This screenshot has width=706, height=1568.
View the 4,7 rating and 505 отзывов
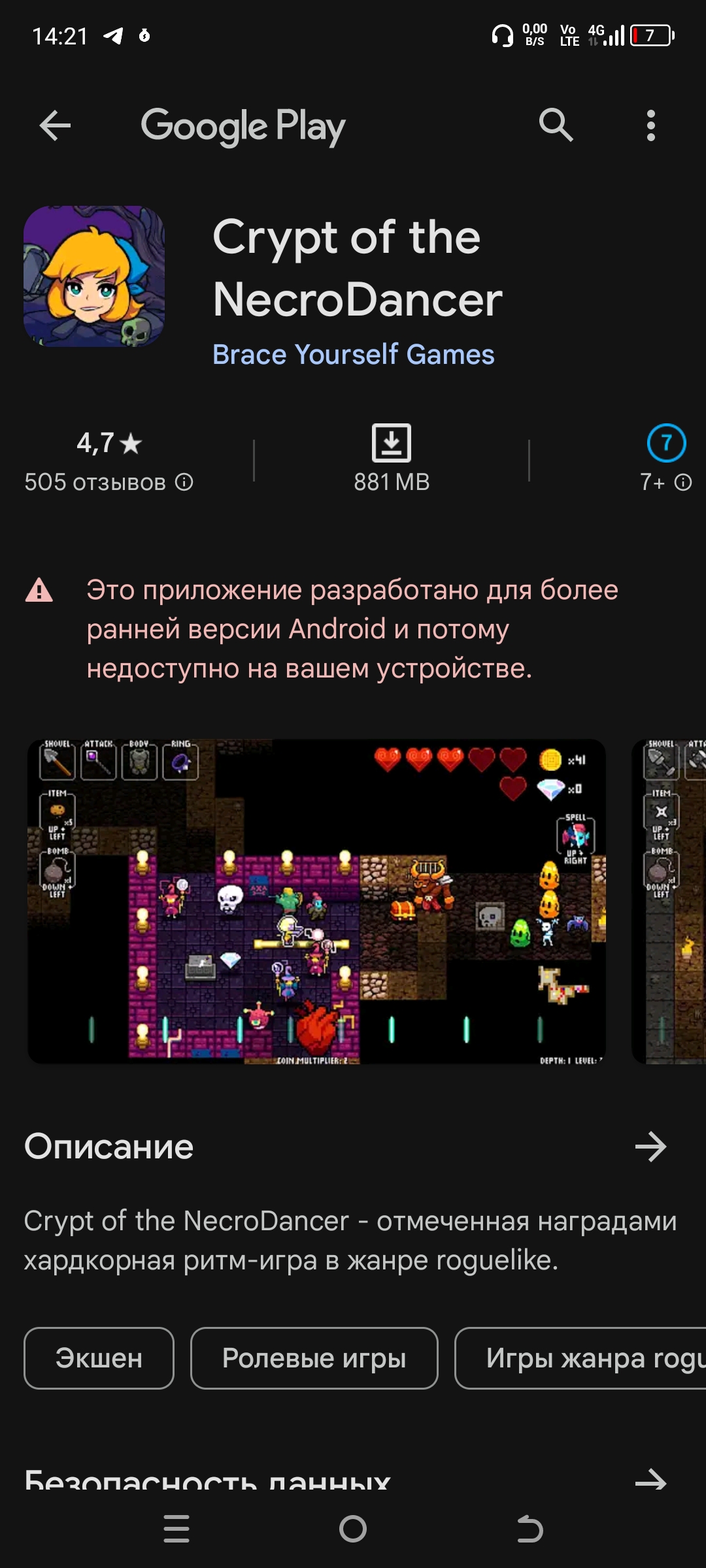tap(109, 461)
